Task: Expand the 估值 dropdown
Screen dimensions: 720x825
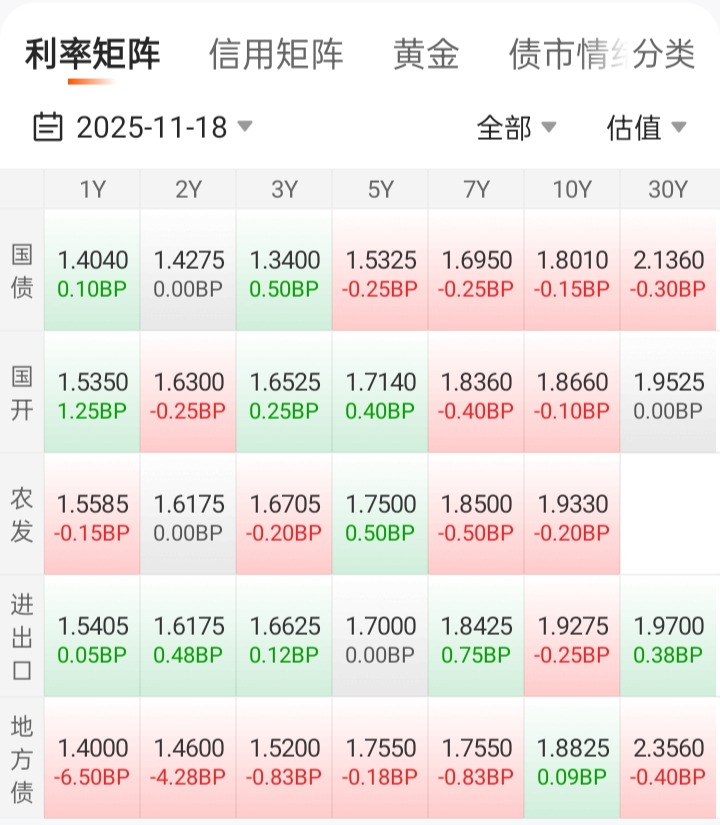Action: (646, 127)
